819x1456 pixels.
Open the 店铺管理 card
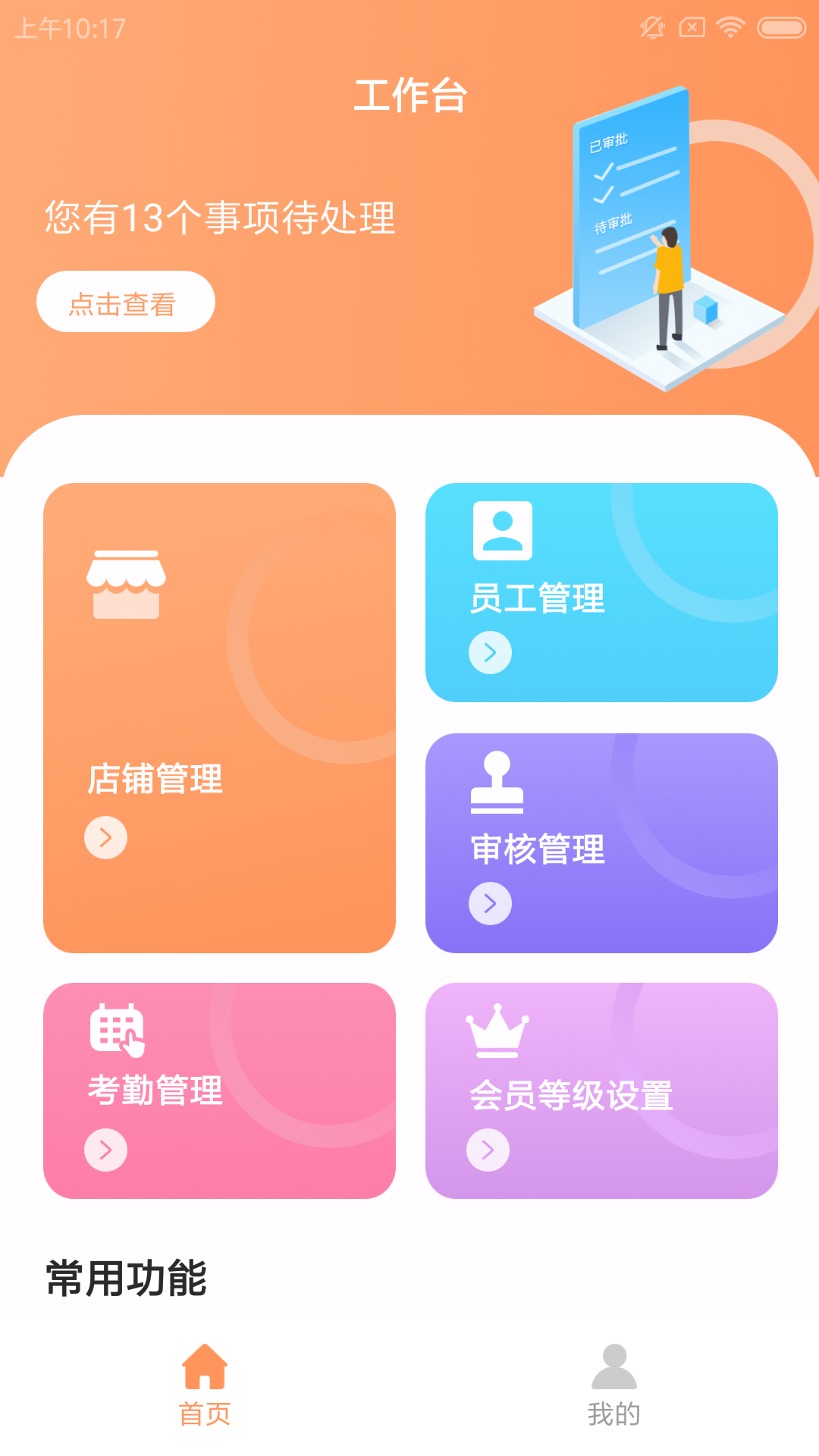(x=219, y=717)
